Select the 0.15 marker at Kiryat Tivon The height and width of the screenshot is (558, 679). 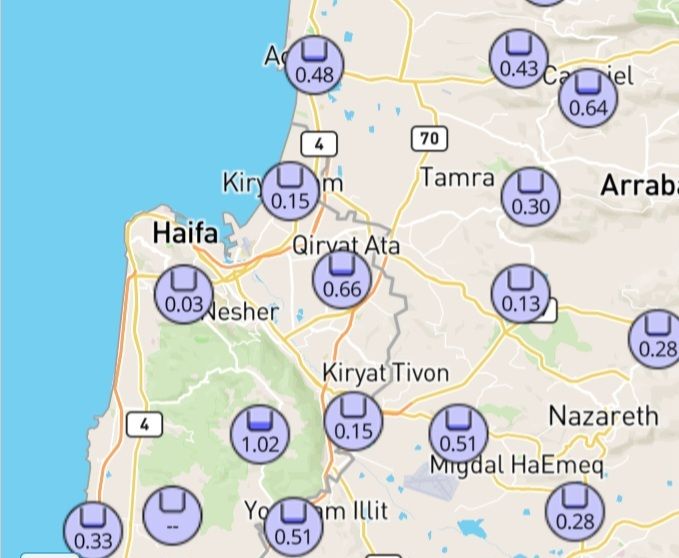(353, 420)
